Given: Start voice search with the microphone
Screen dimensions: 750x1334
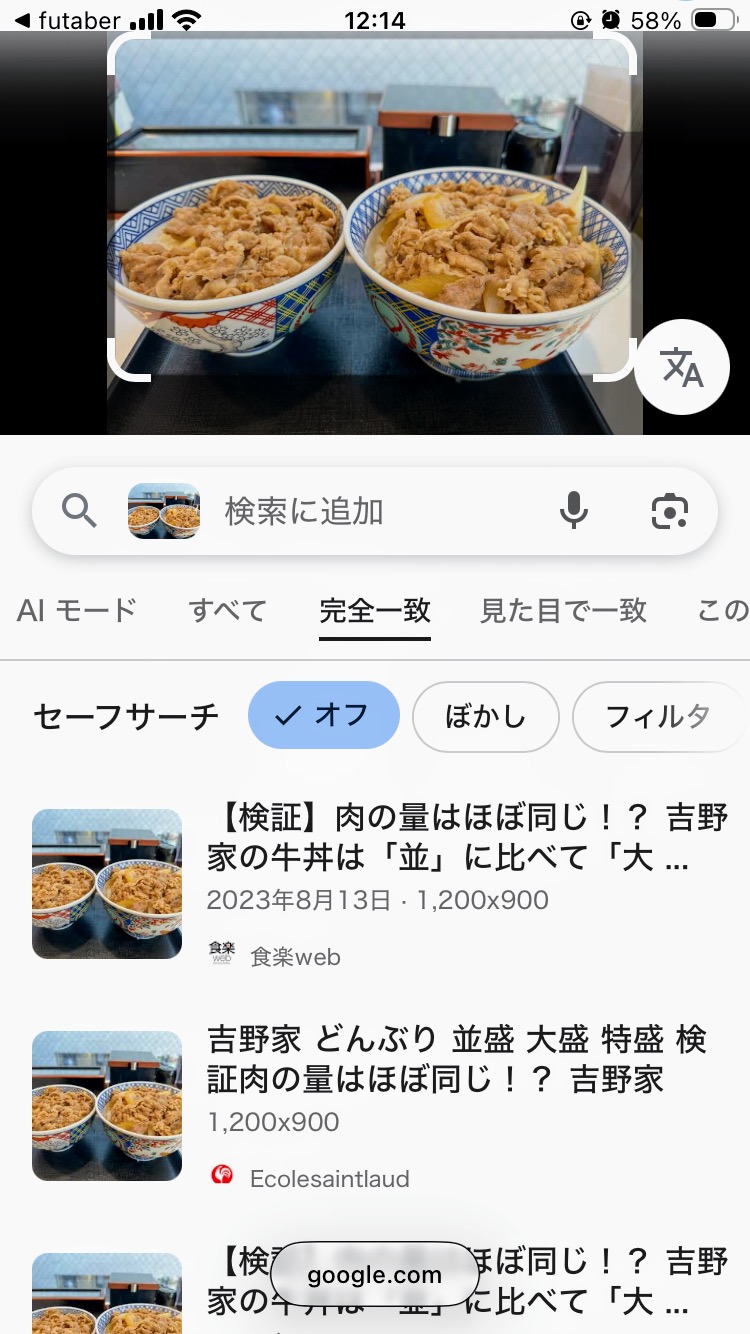Looking at the screenshot, I should [573, 511].
